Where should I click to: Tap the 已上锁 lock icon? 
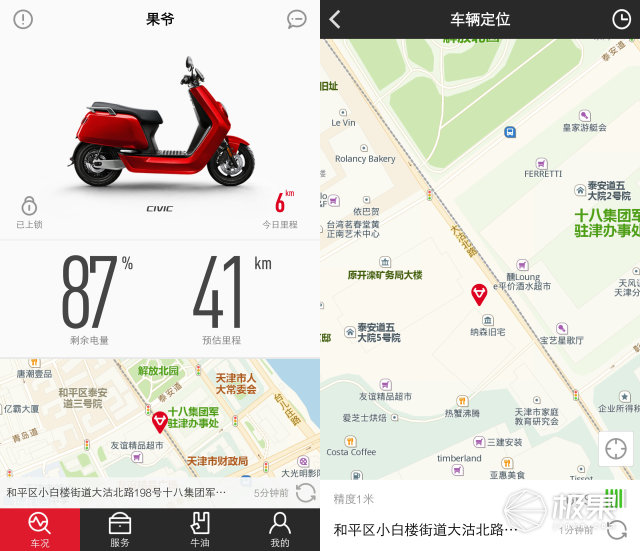click(x=30, y=205)
